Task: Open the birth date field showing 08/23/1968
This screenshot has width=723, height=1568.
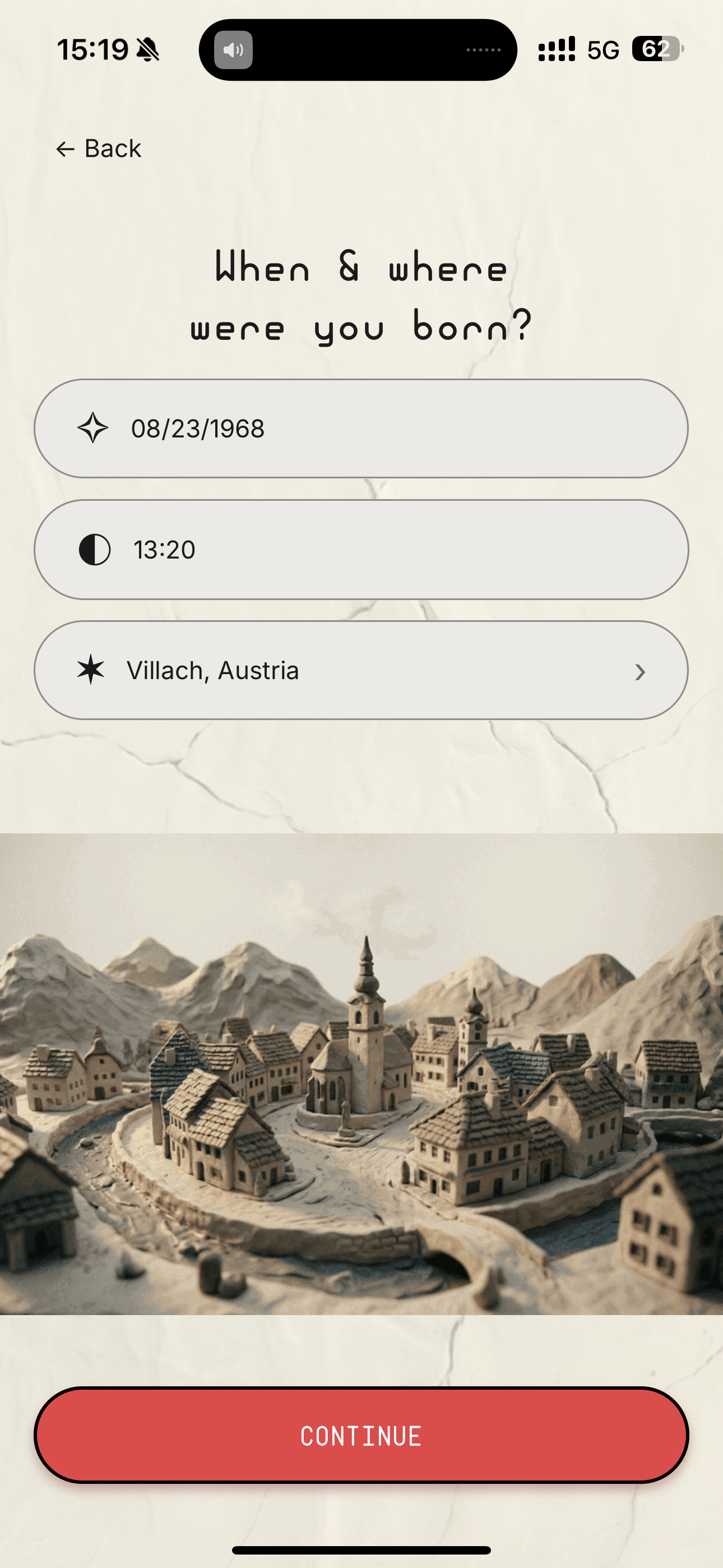Action: 361,428
